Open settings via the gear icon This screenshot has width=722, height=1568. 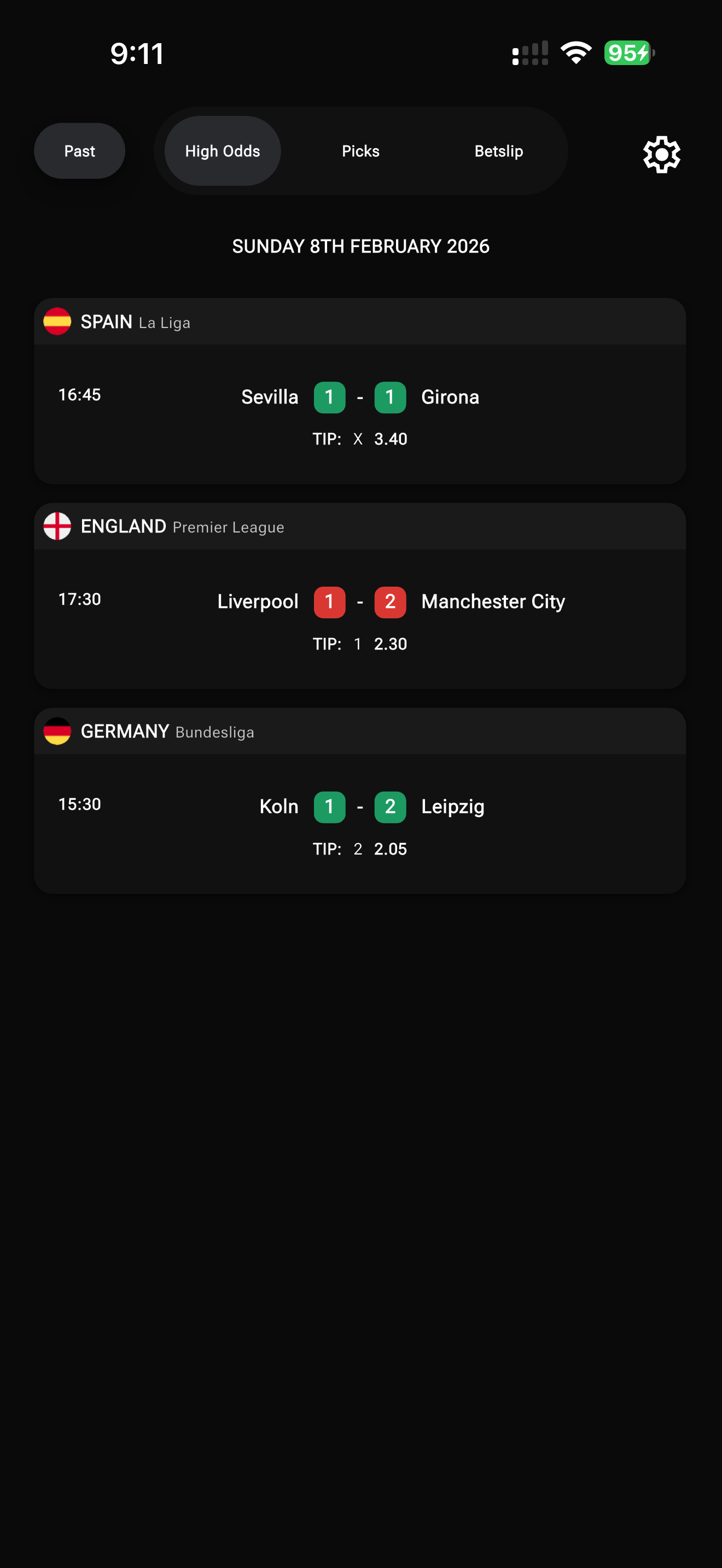coord(661,154)
